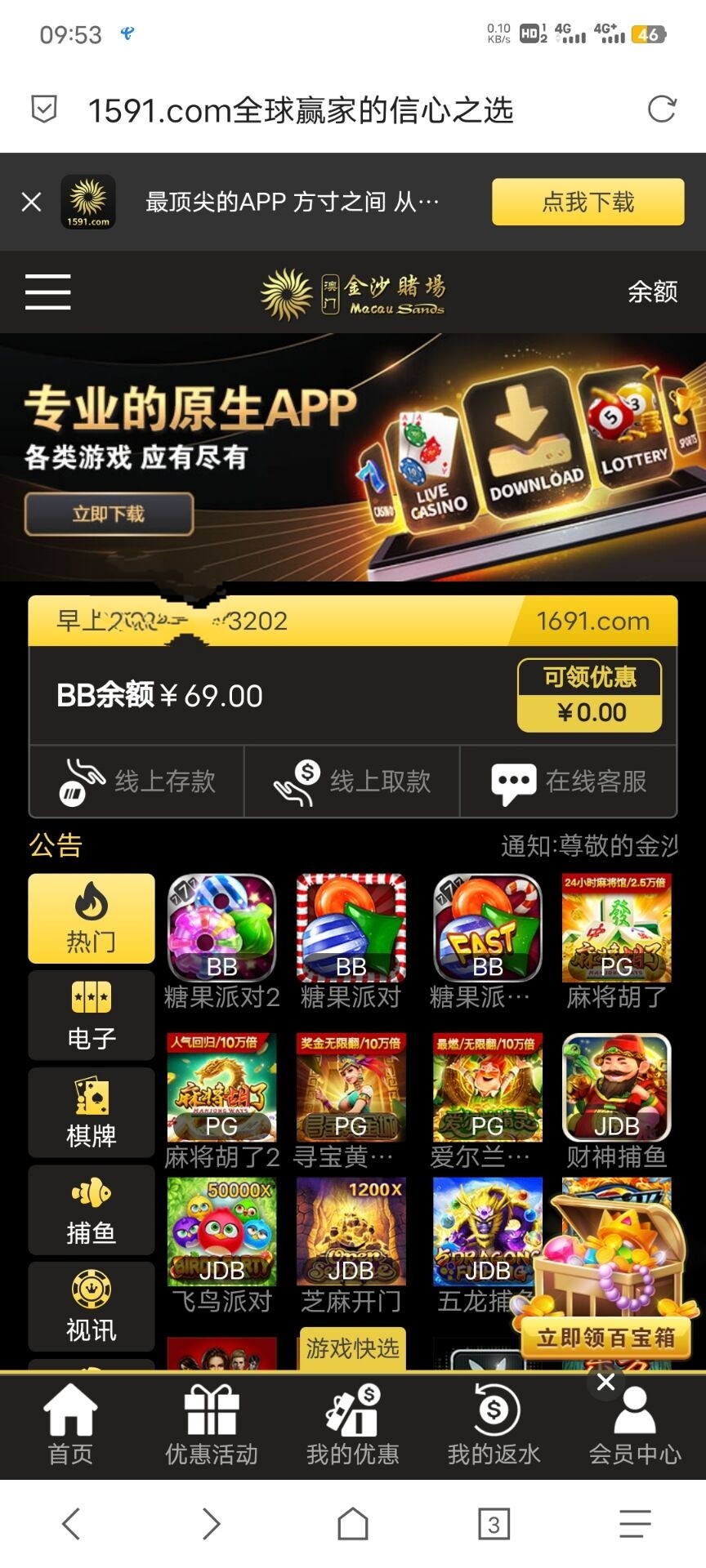Go to the 优惠活动 tab
This screenshot has height=1568, width=706.
pyautogui.click(x=212, y=1425)
